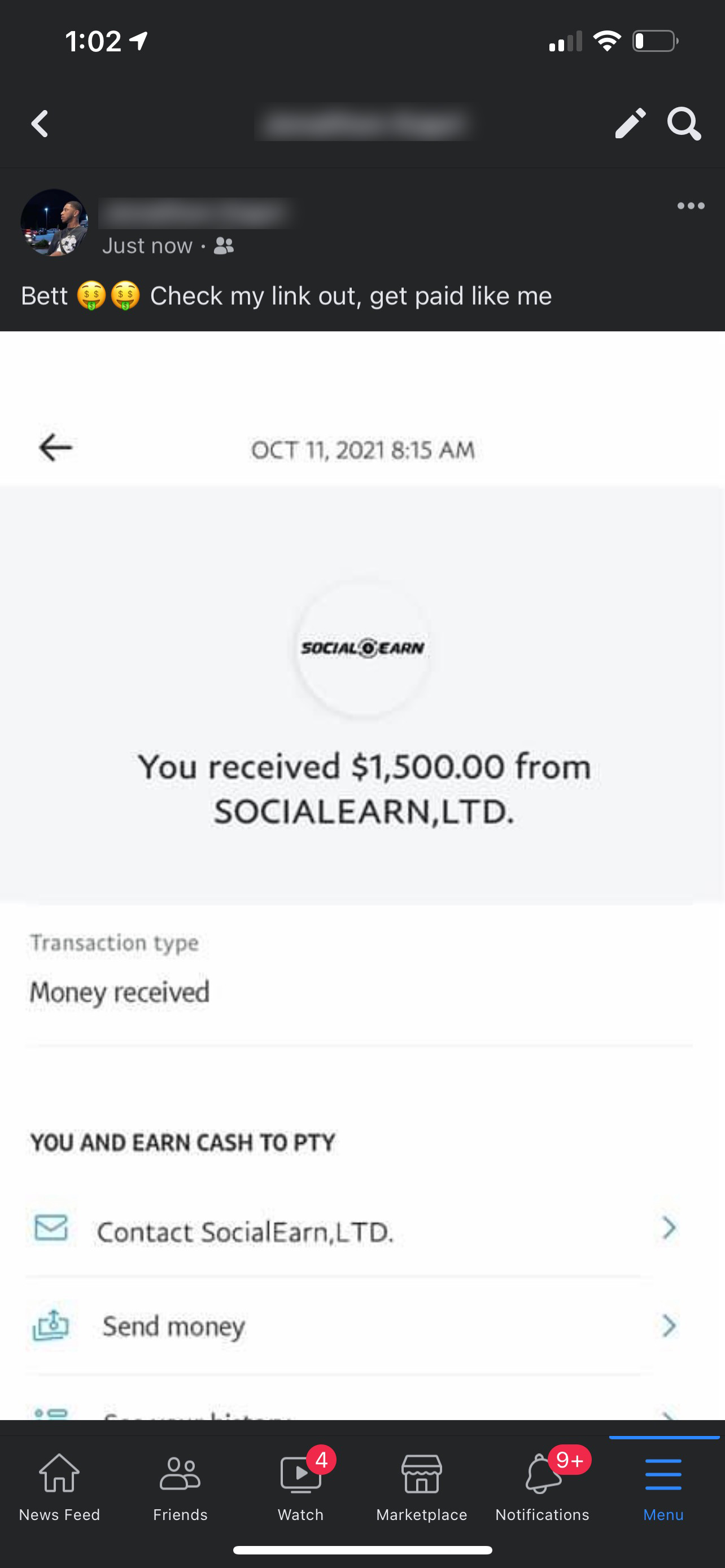Go back from this profile page
725x1568 pixels.
tap(40, 124)
